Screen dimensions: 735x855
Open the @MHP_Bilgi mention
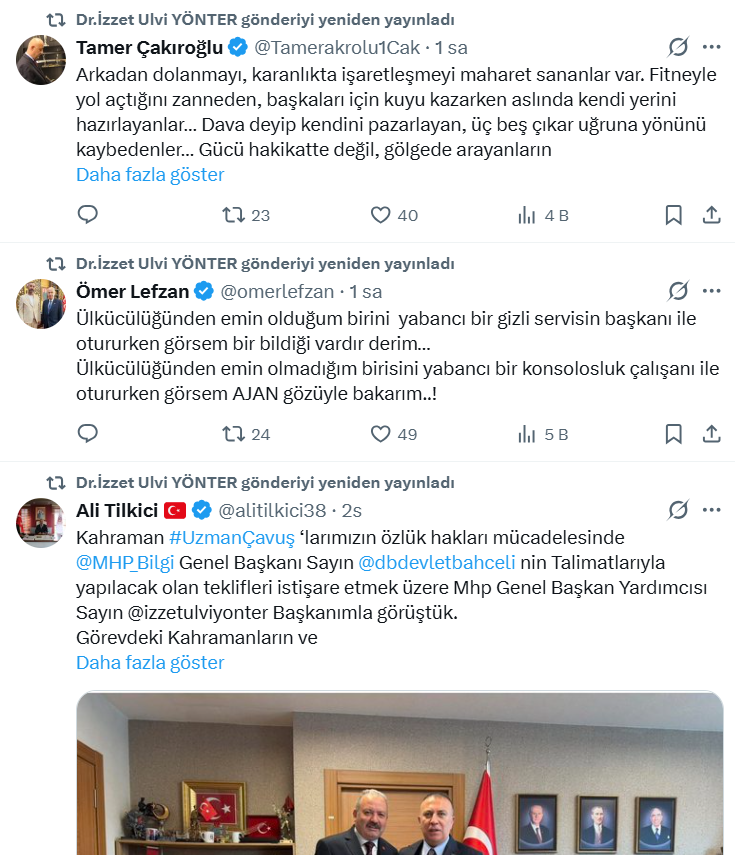coord(125,562)
